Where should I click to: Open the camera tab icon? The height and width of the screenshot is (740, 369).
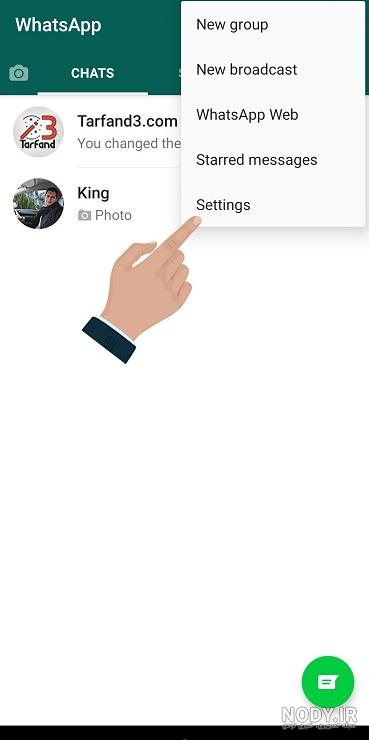tap(19, 73)
